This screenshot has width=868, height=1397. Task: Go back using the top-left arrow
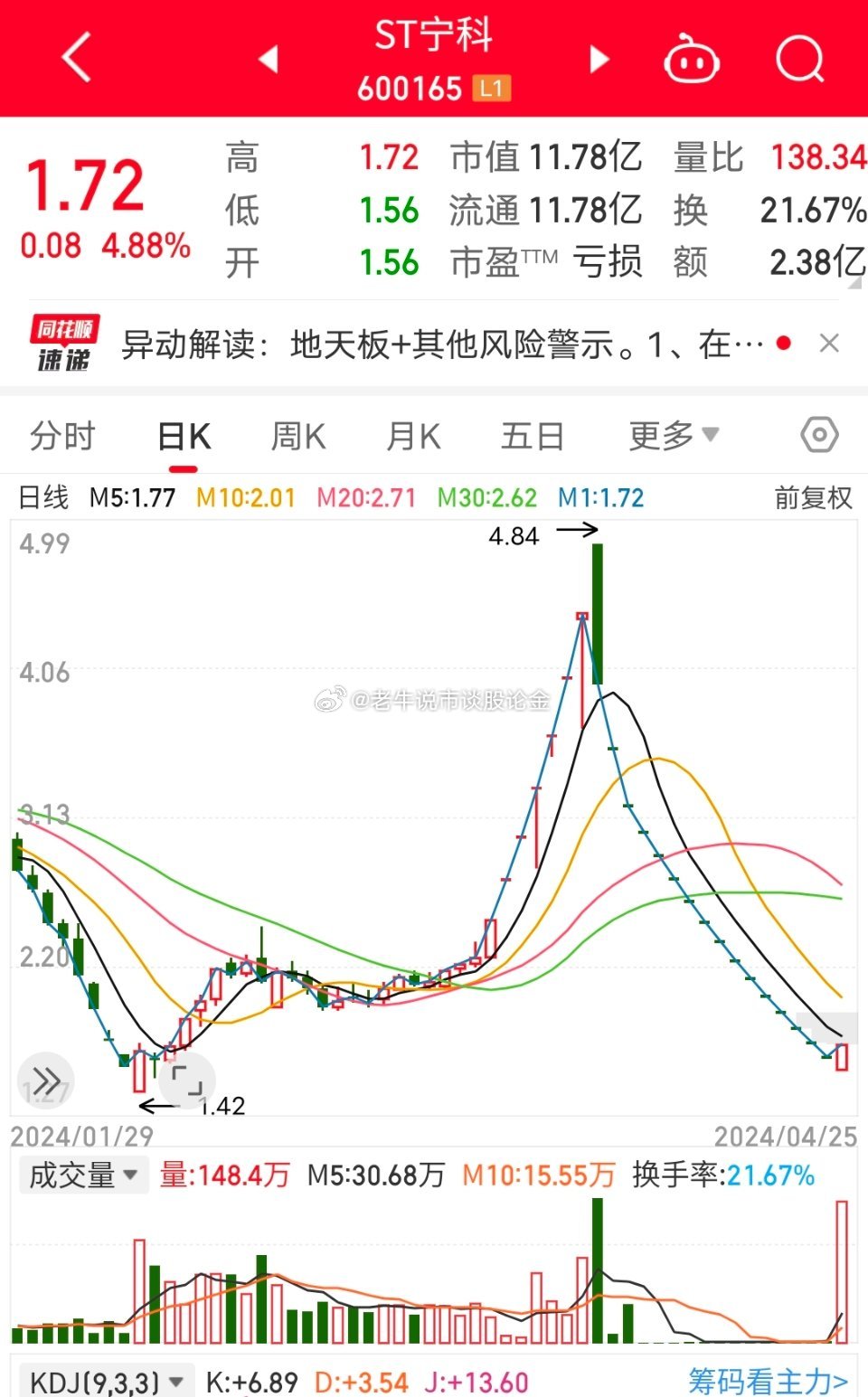click(x=78, y=58)
